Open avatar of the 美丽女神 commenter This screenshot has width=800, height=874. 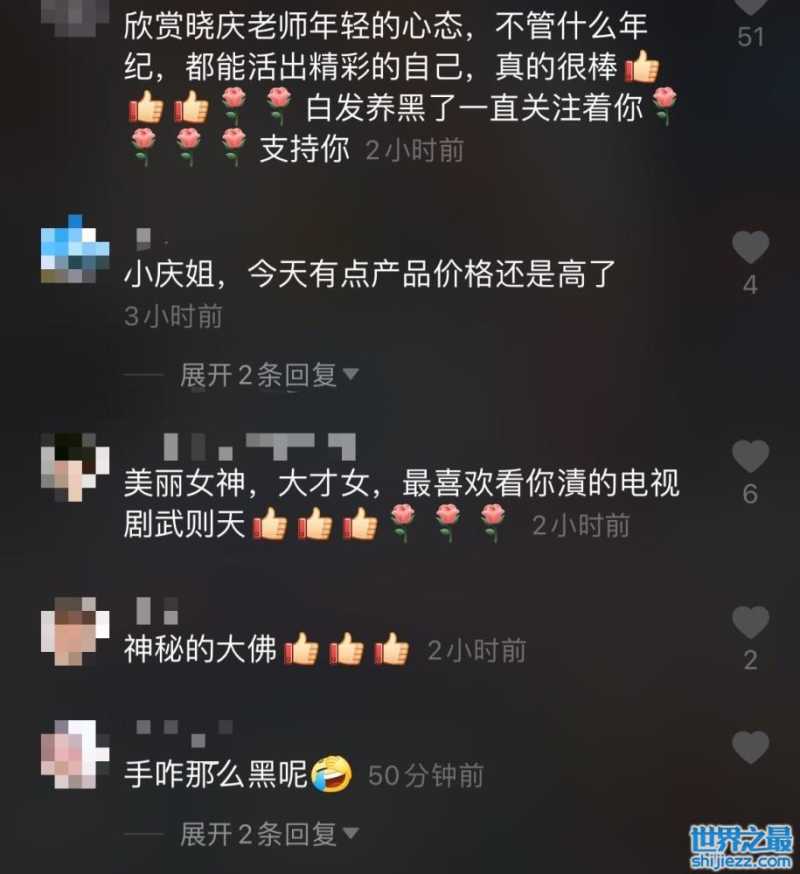coord(75,466)
